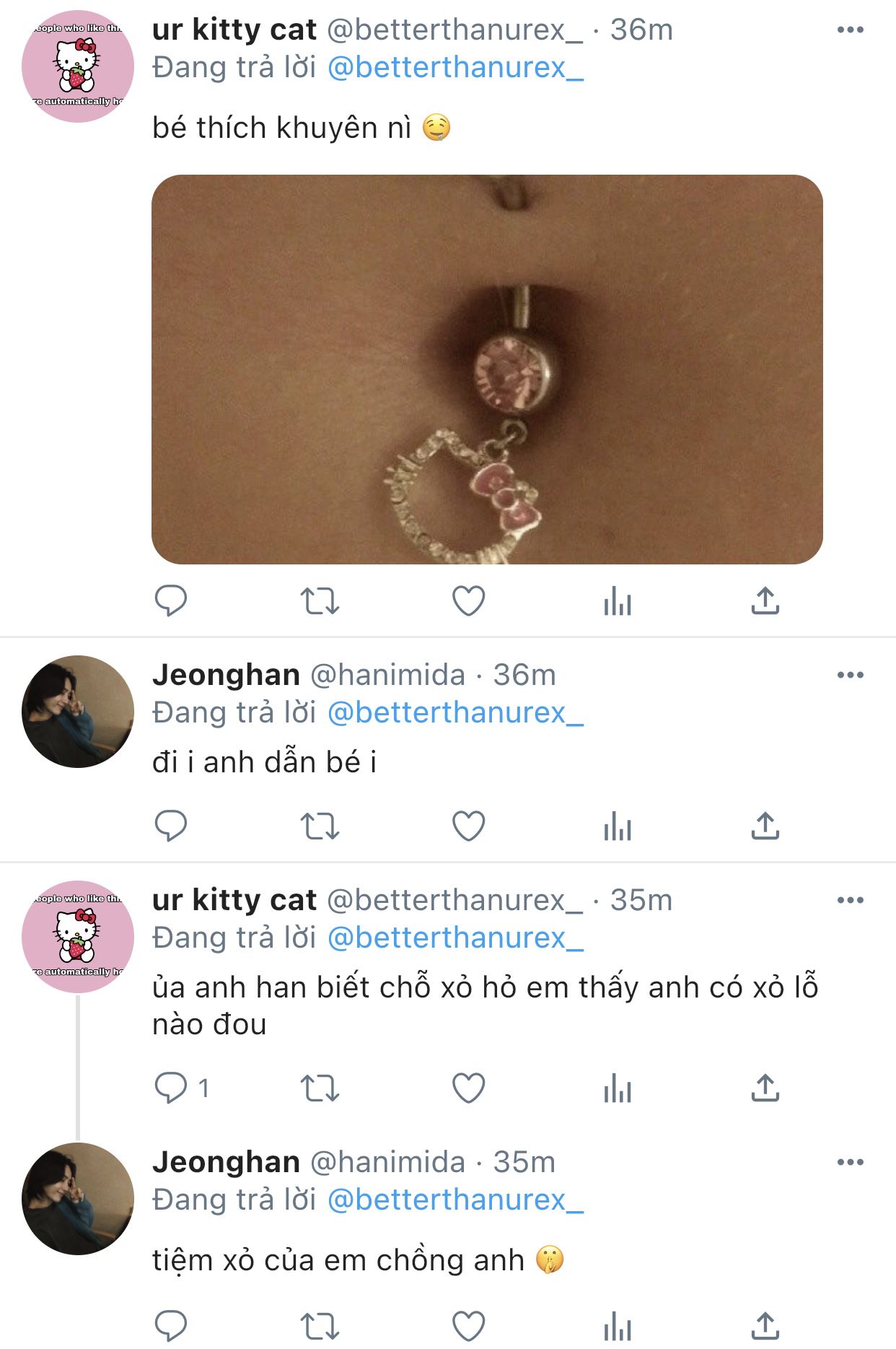Reply to the 'bé thích khuyên nì' tweet
The width and height of the screenshot is (896, 1349).
(171, 601)
